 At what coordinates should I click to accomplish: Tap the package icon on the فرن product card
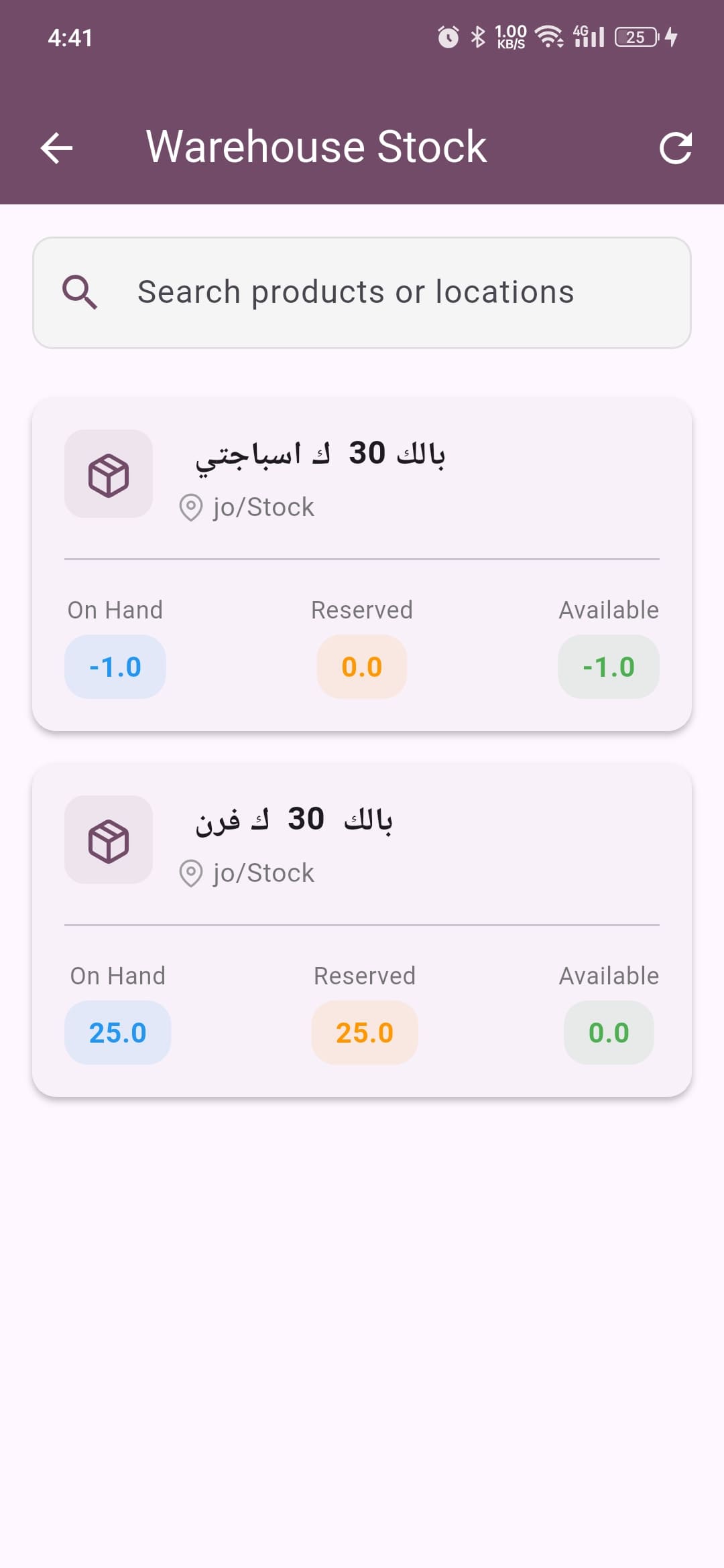coord(109,840)
